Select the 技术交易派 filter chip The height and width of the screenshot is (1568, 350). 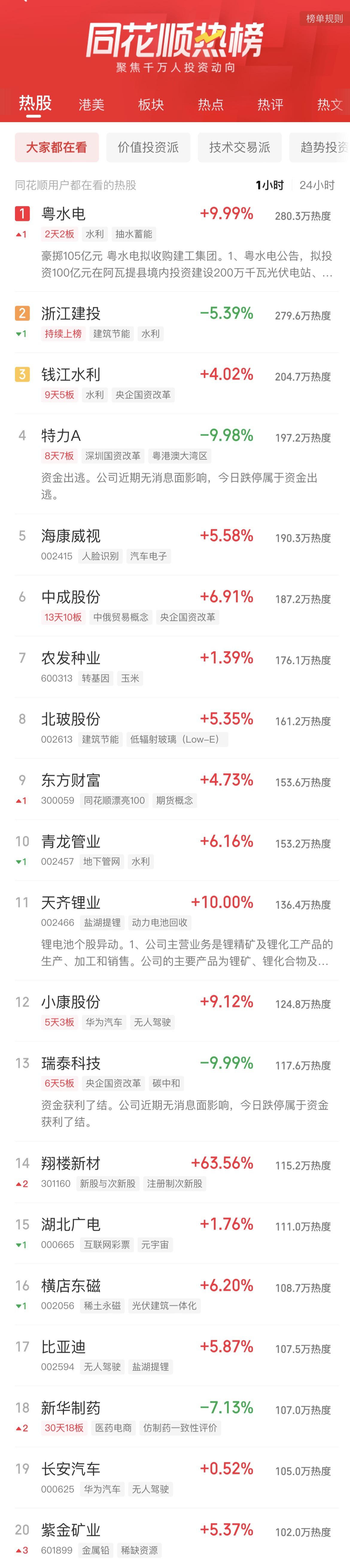239,147
